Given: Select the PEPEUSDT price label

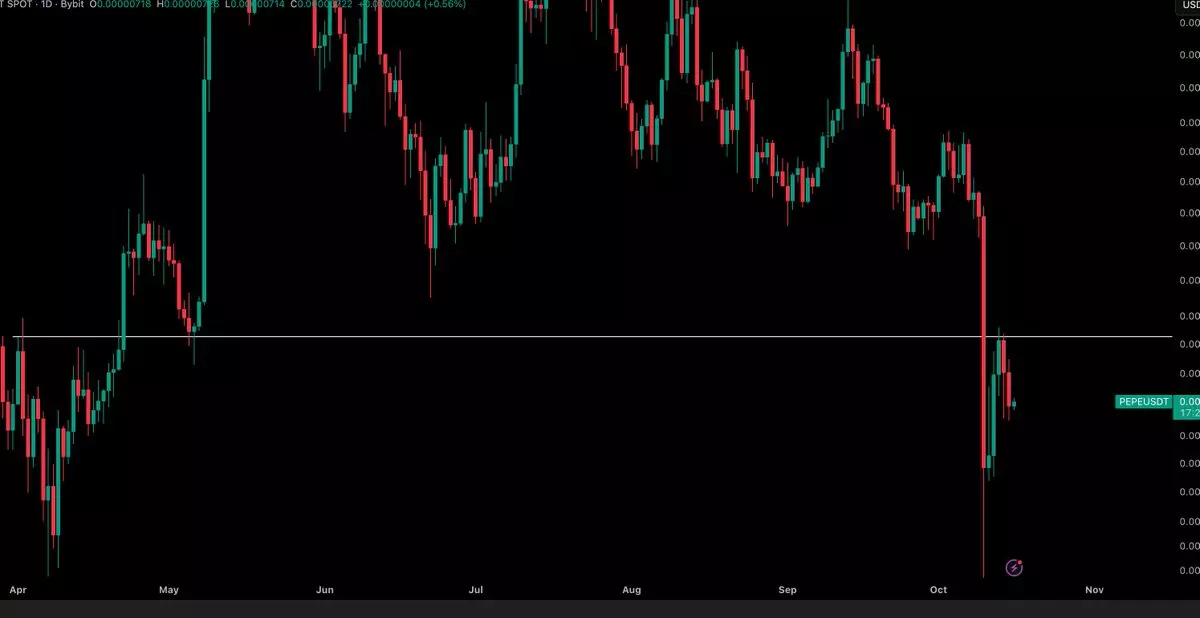Looking at the screenshot, I should pyautogui.click(x=1143, y=402).
